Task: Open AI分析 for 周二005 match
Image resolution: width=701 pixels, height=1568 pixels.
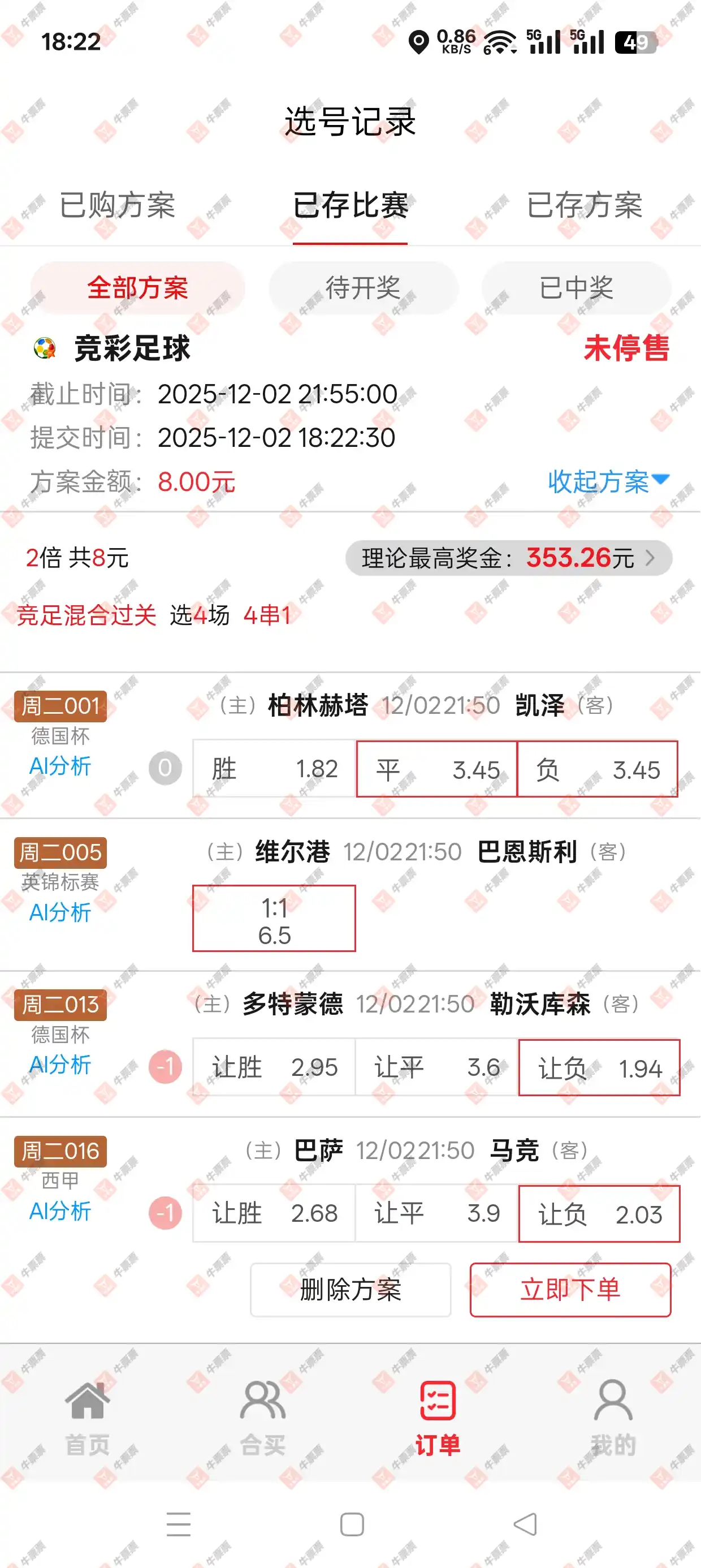Action: (60, 912)
